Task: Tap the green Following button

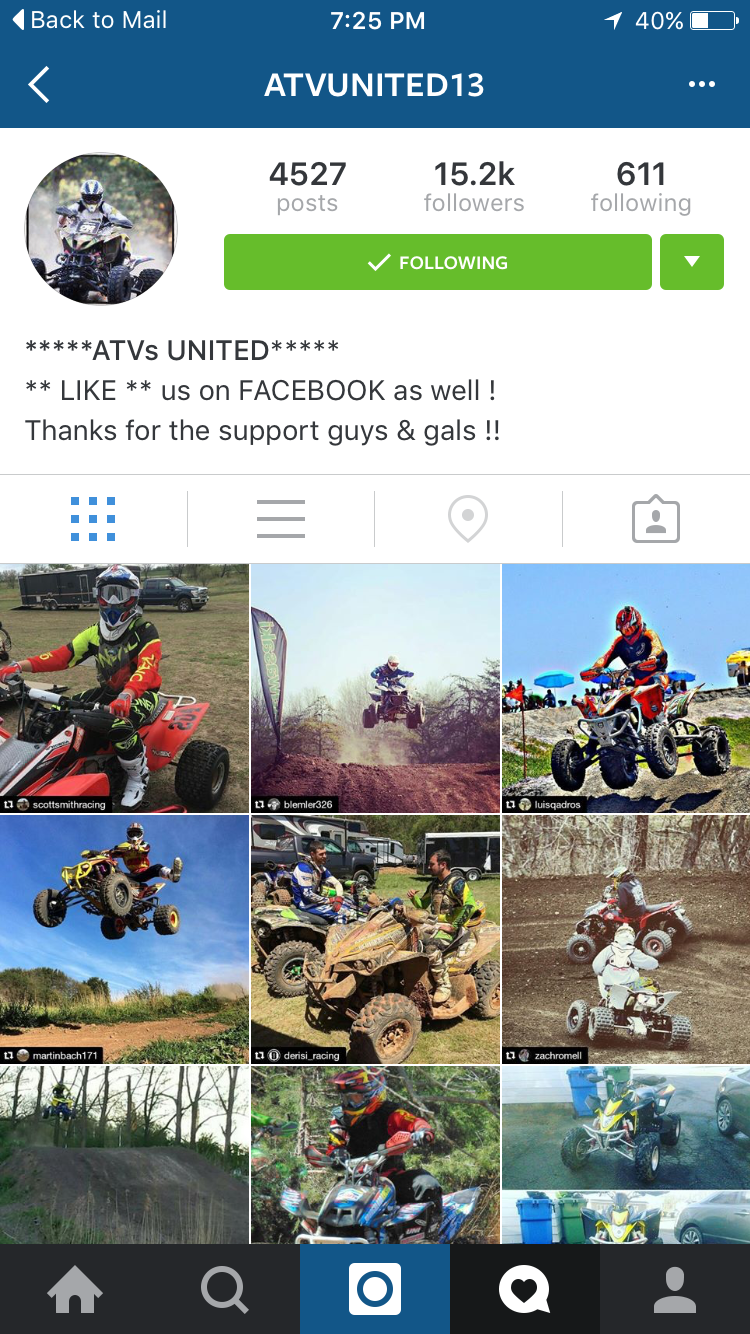Action: 438,262
